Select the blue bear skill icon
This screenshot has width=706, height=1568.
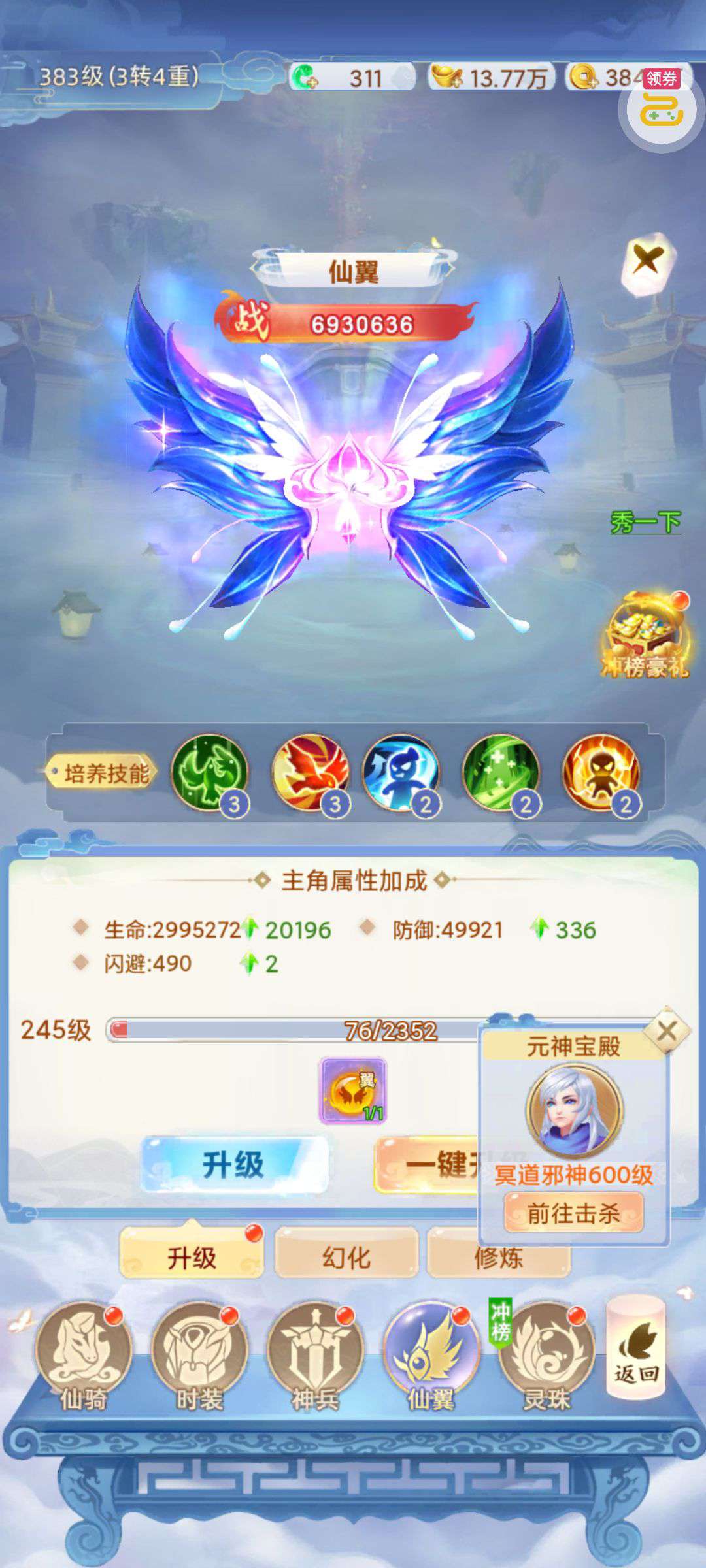click(x=401, y=774)
